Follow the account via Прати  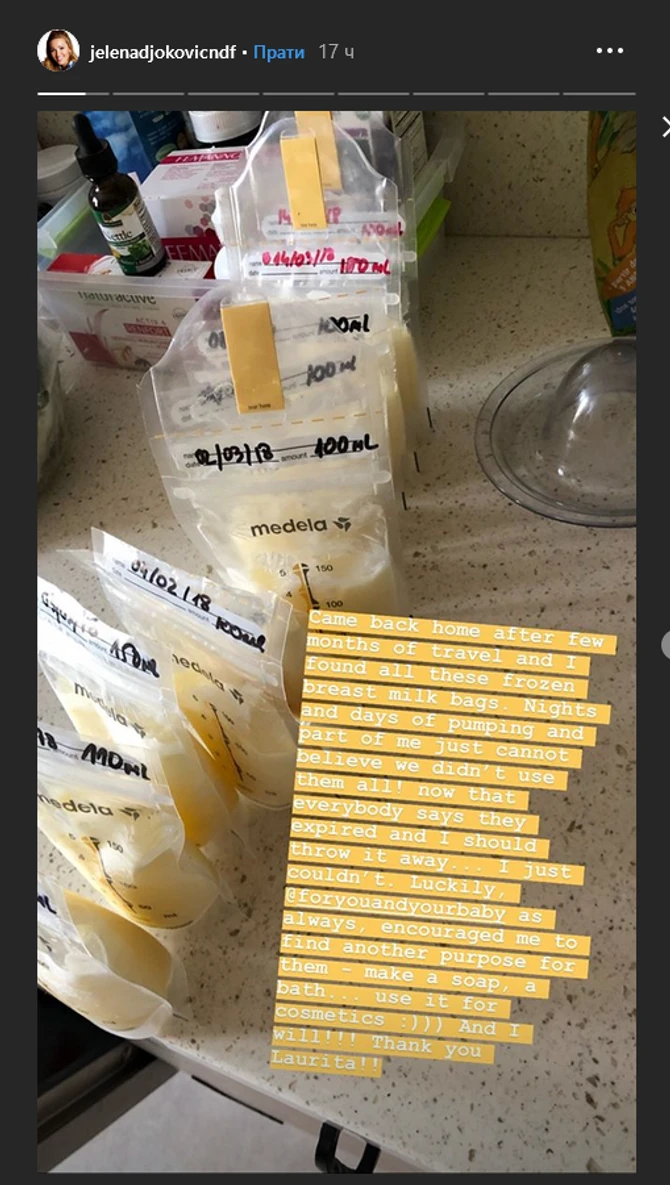coord(279,52)
